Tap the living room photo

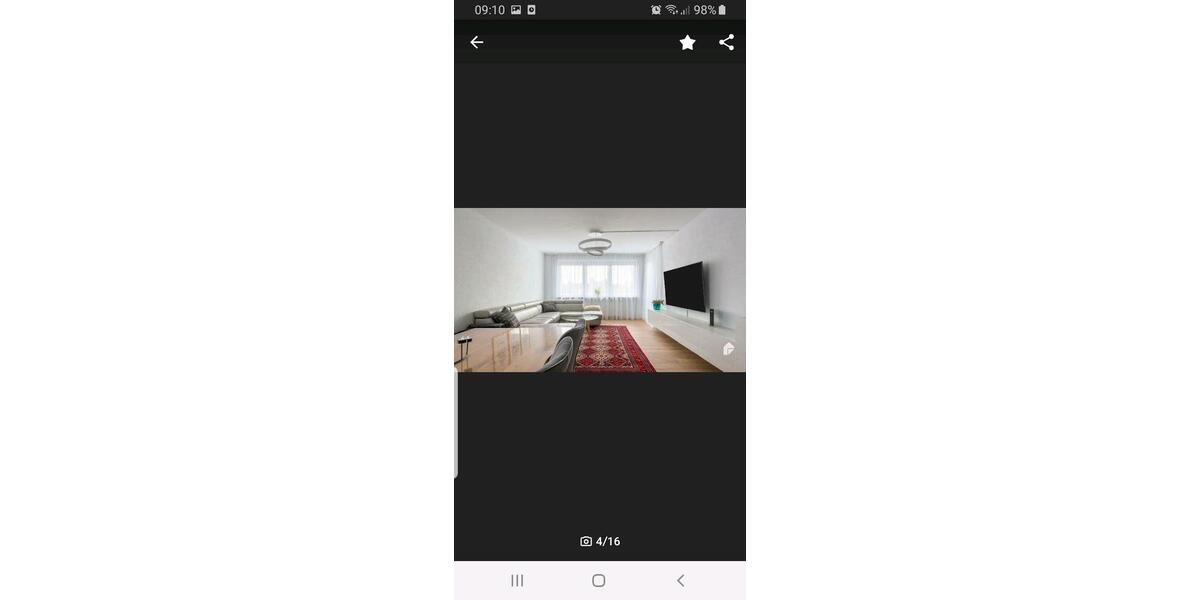[600, 290]
